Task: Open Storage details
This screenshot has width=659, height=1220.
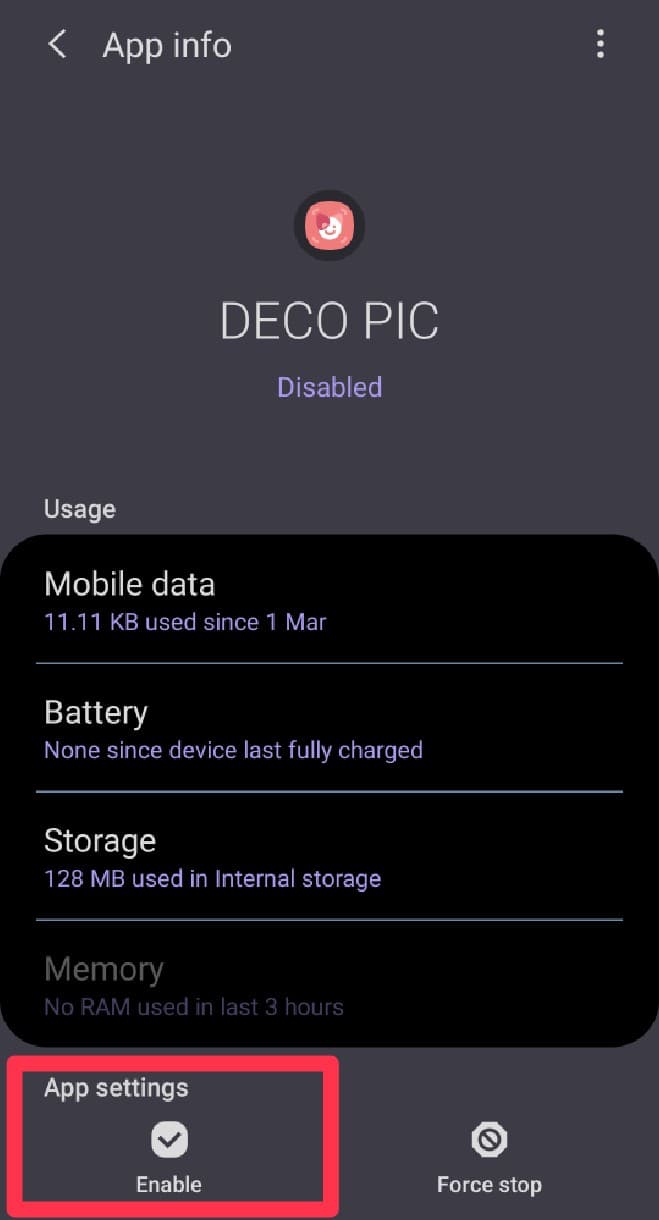Action: click(x=329, y=857)
